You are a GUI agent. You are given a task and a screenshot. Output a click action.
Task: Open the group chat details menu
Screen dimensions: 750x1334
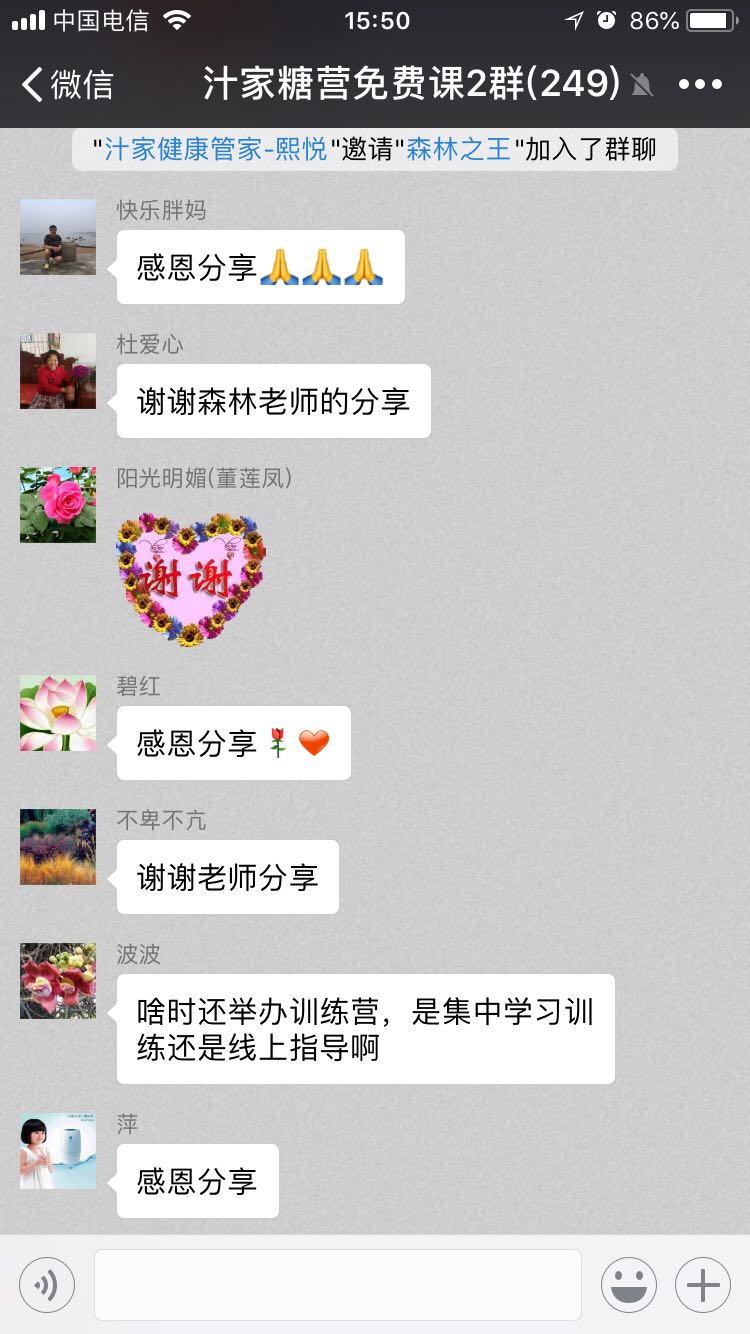pyautogui.click(x=700, y=85)
